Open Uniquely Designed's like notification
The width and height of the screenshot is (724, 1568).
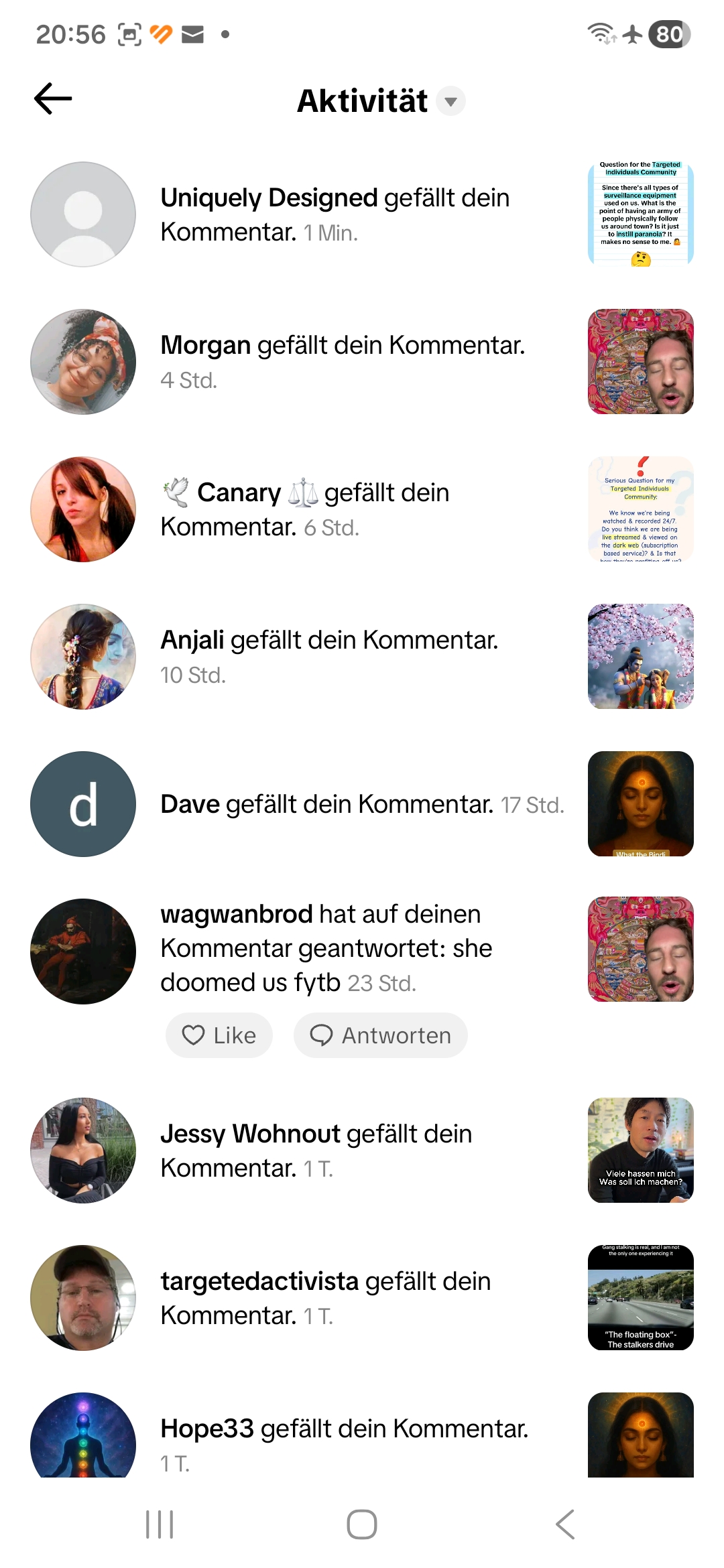click(x=335, y=214)
